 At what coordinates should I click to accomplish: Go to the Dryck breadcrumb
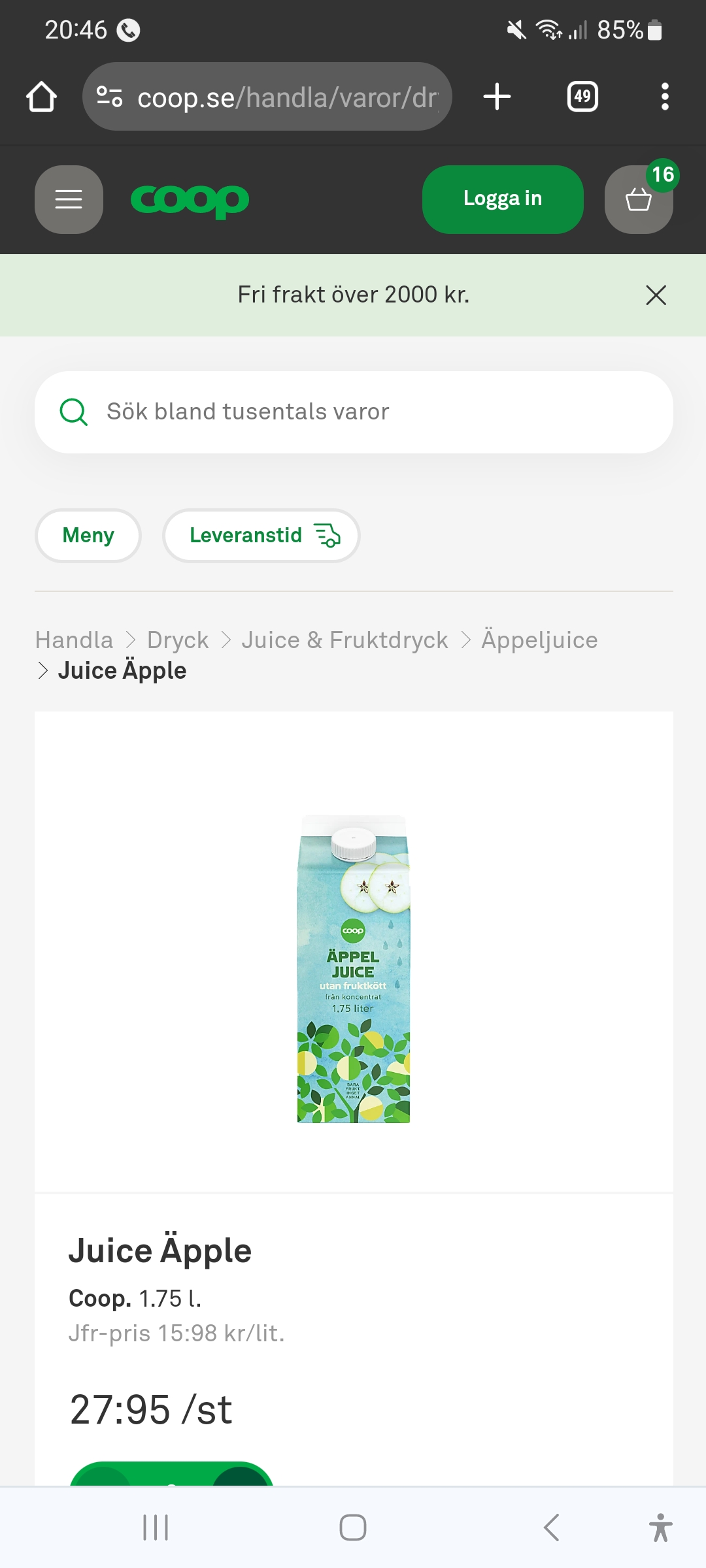(x=178, y=640)
